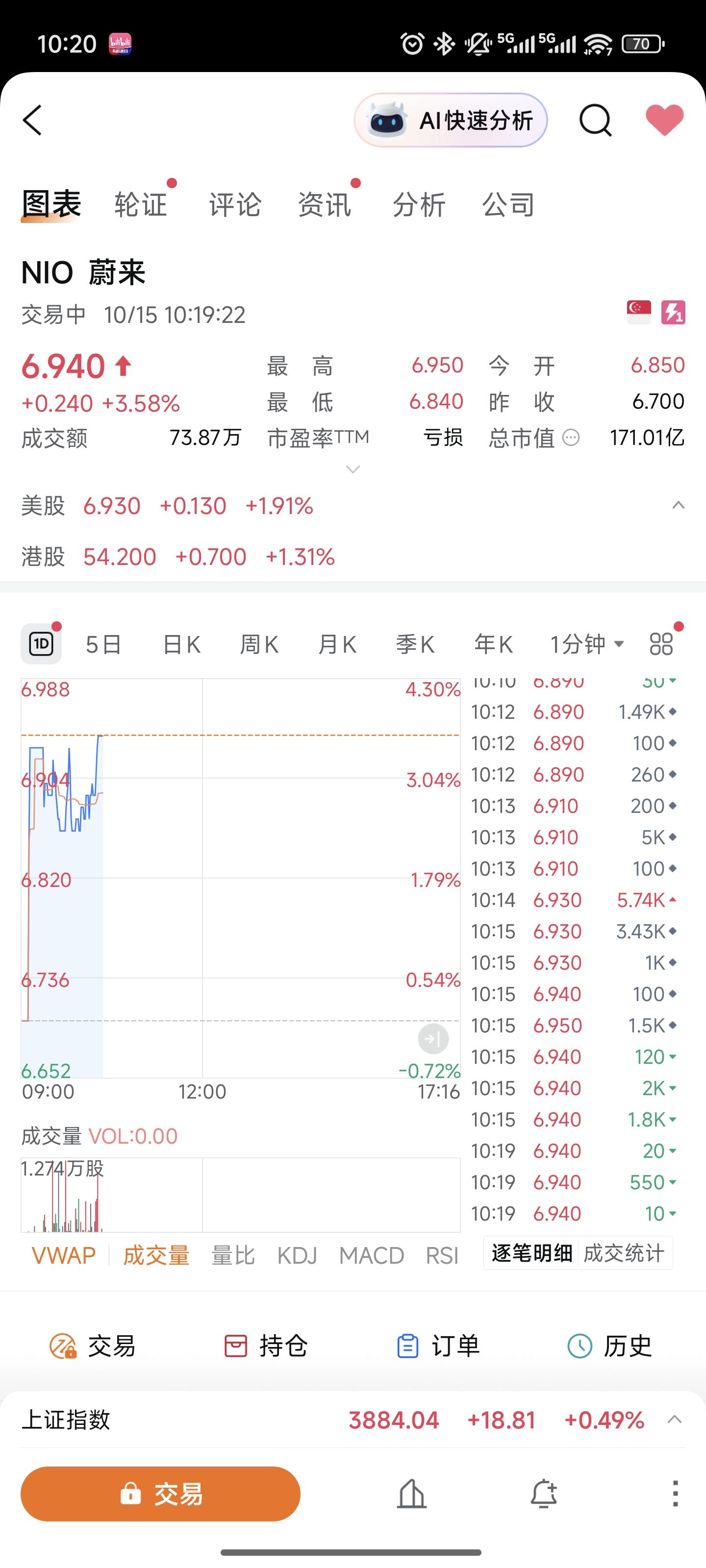The height and width of the screenshot is (1568, 706).
Task: Go back using the top-left arrow
Action: click(33, 120)
